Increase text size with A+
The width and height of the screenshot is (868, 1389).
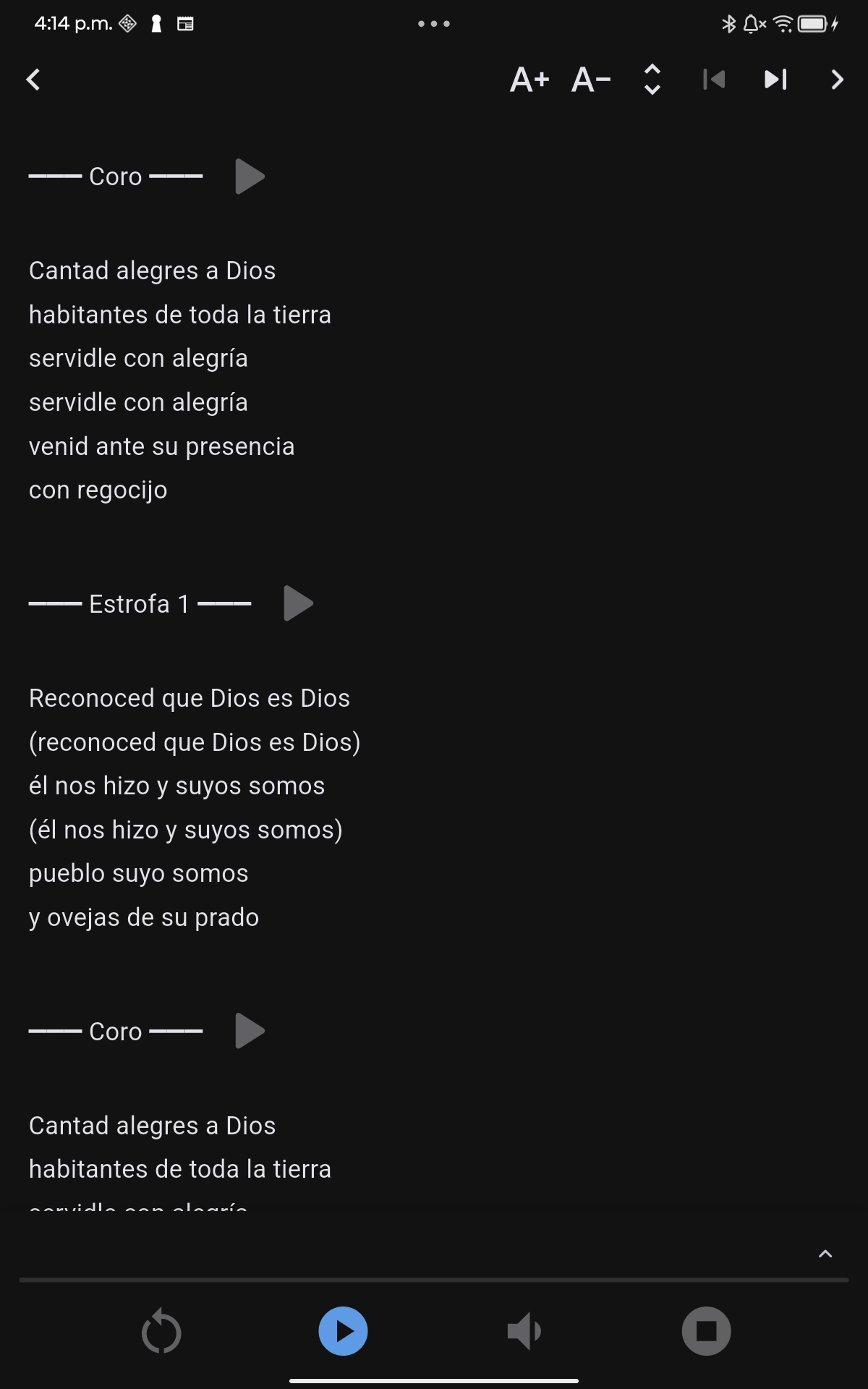529,80
